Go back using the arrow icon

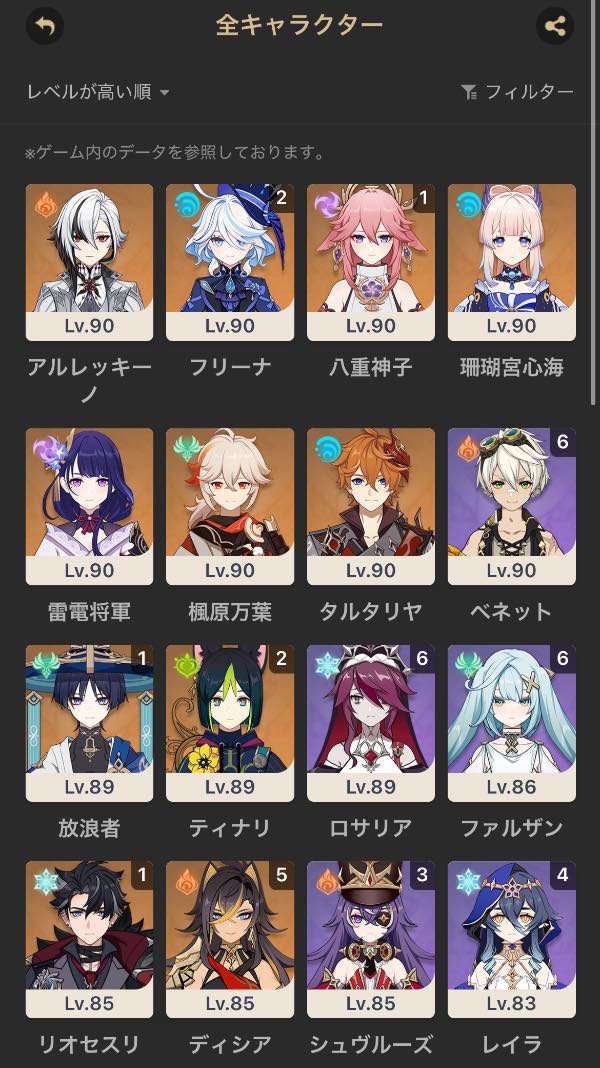coord(44,26)
